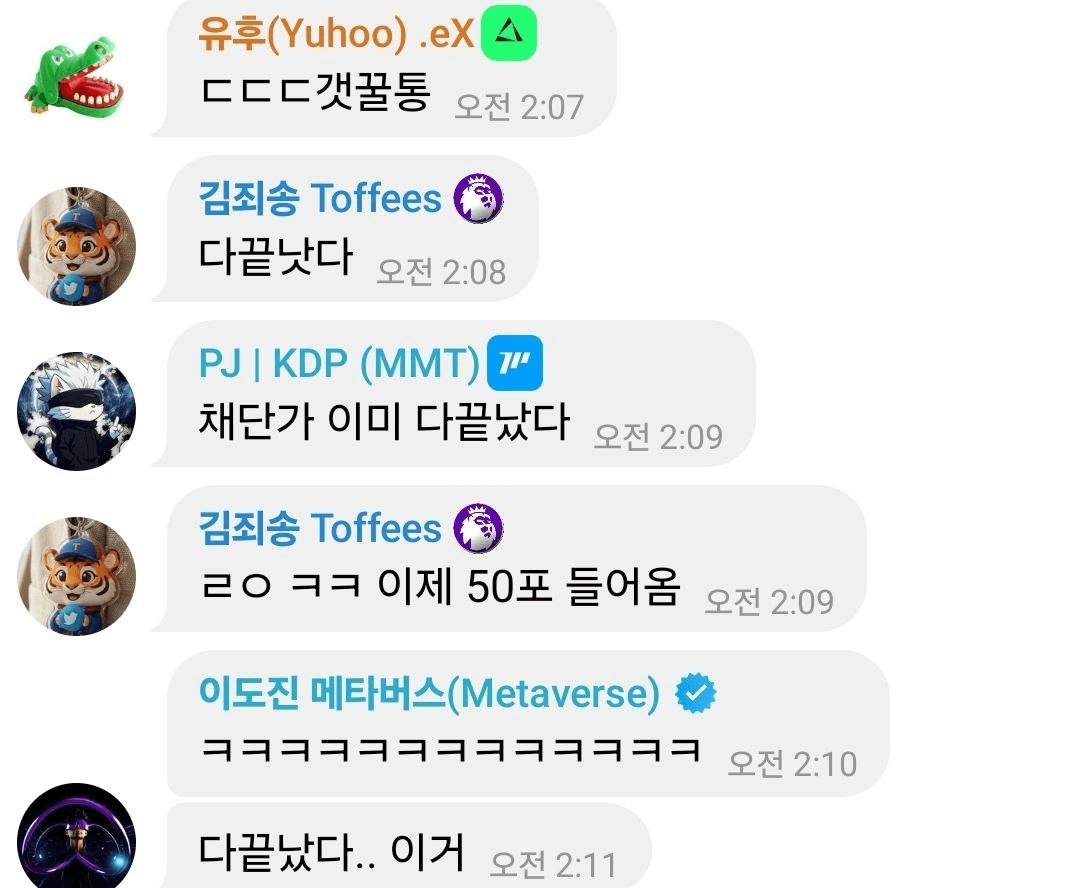Open tiger avatar beside the 다끝낫다 message
The image size is (1080, 888).
click(x=76, y=246)
